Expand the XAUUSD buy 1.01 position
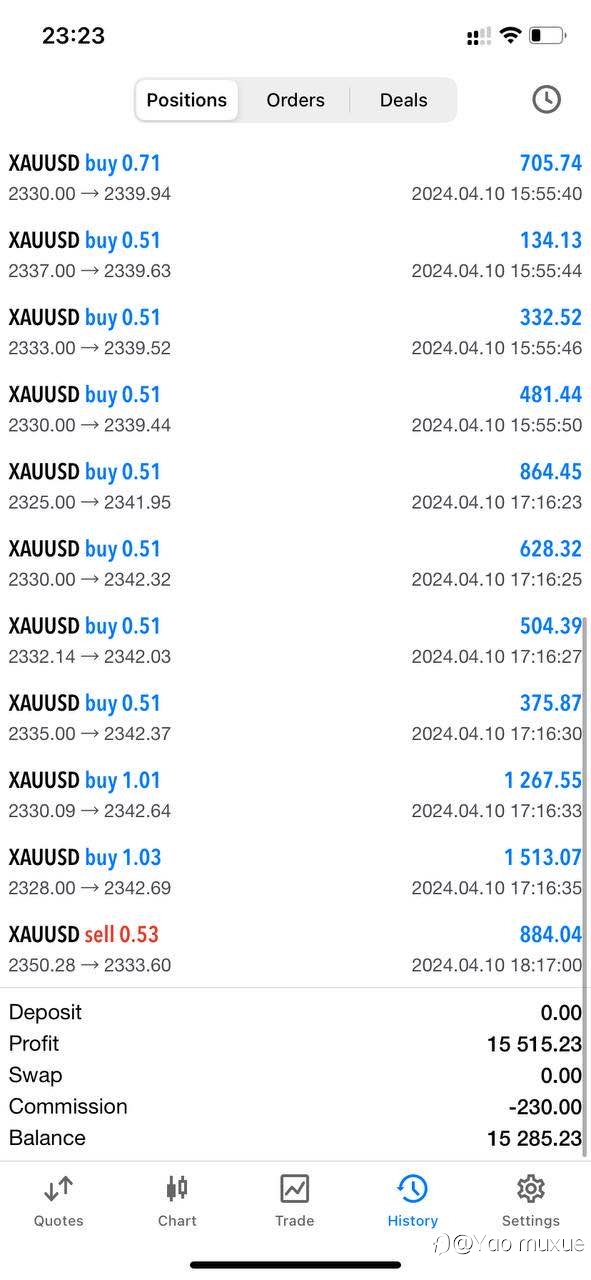 (x=295, y=794)
